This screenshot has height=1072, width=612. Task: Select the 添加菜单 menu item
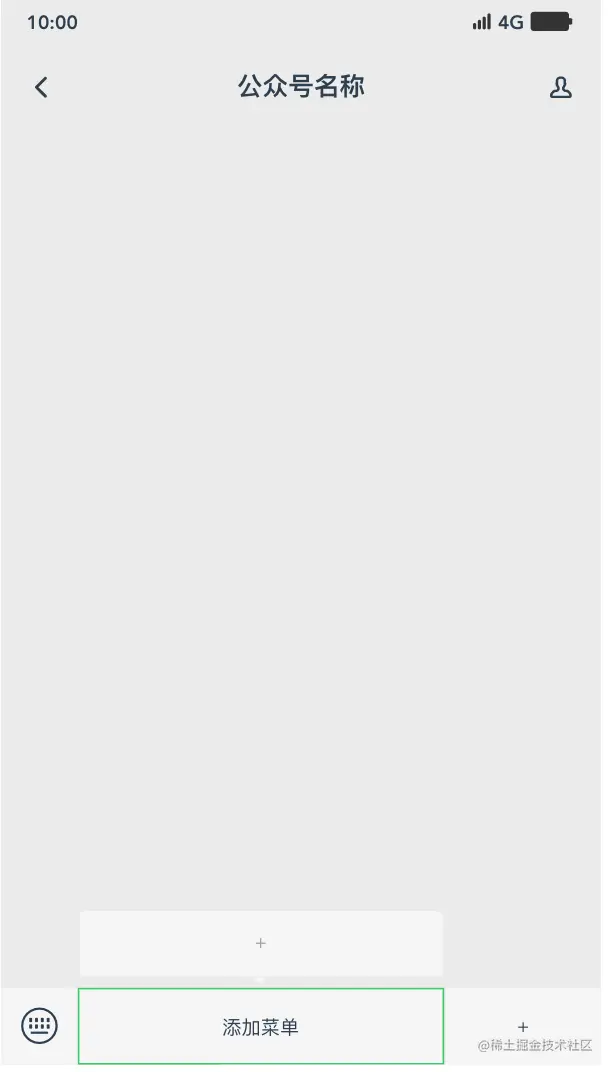click(261, 1027)
